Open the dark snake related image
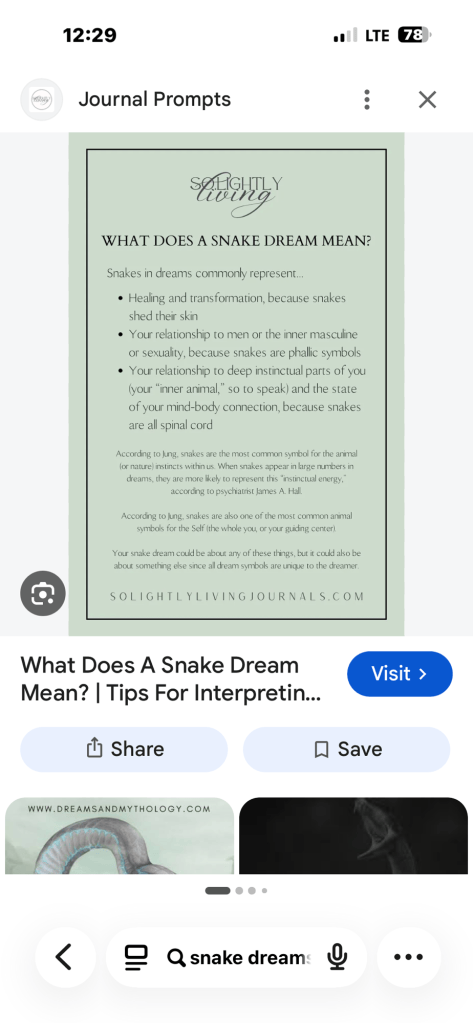 pyautogui.click(x=354, y=836)
